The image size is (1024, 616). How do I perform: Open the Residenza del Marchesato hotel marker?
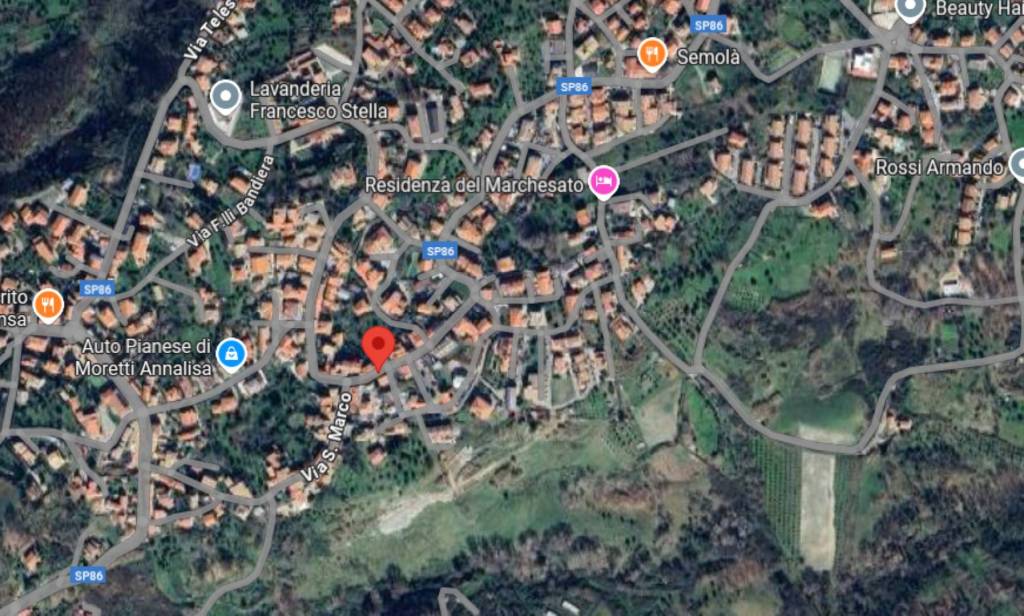point(604,182)
